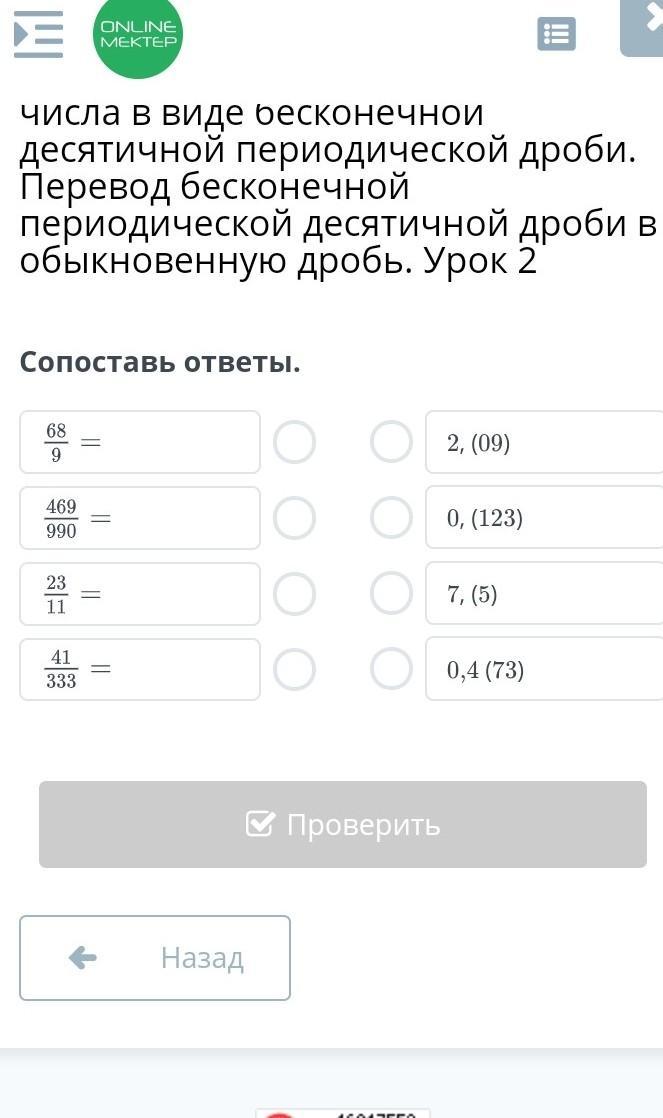Select the connector next to 469/990
Image resolution: width=663 pixels, height=1118 pixels.
coord(294,518)
